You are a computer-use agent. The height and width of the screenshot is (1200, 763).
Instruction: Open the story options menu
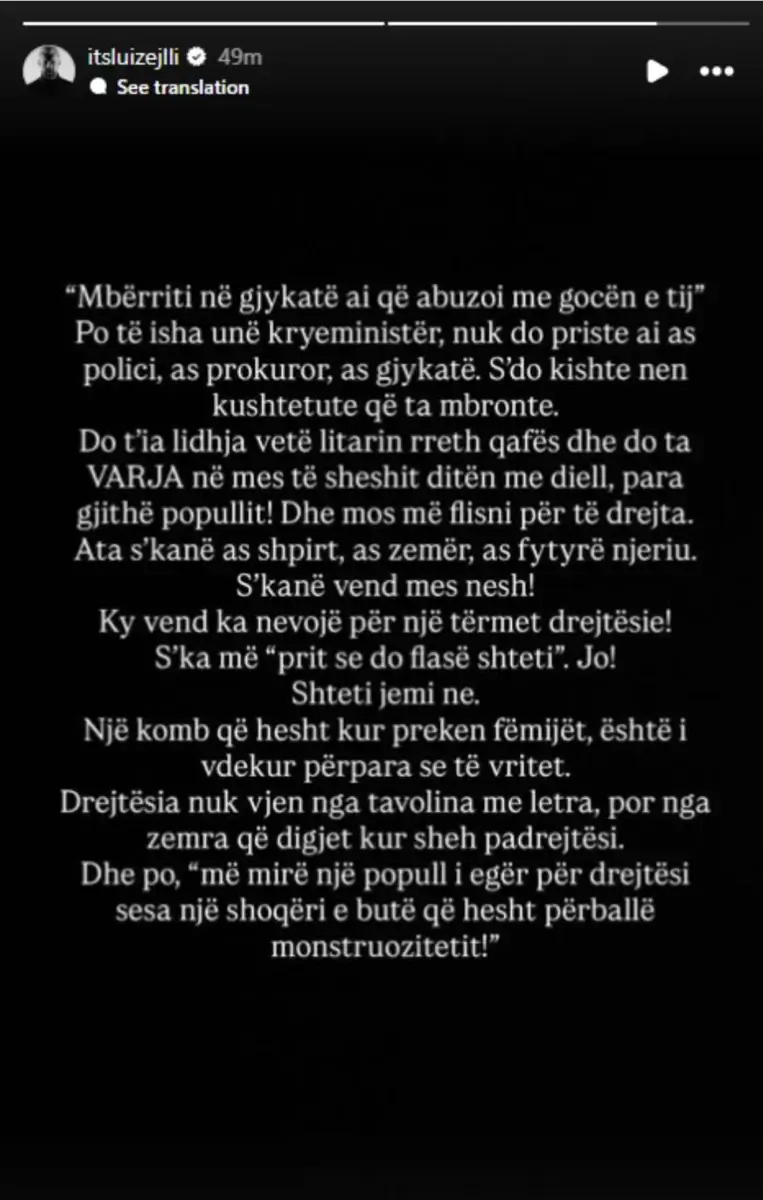pos(716,71)
